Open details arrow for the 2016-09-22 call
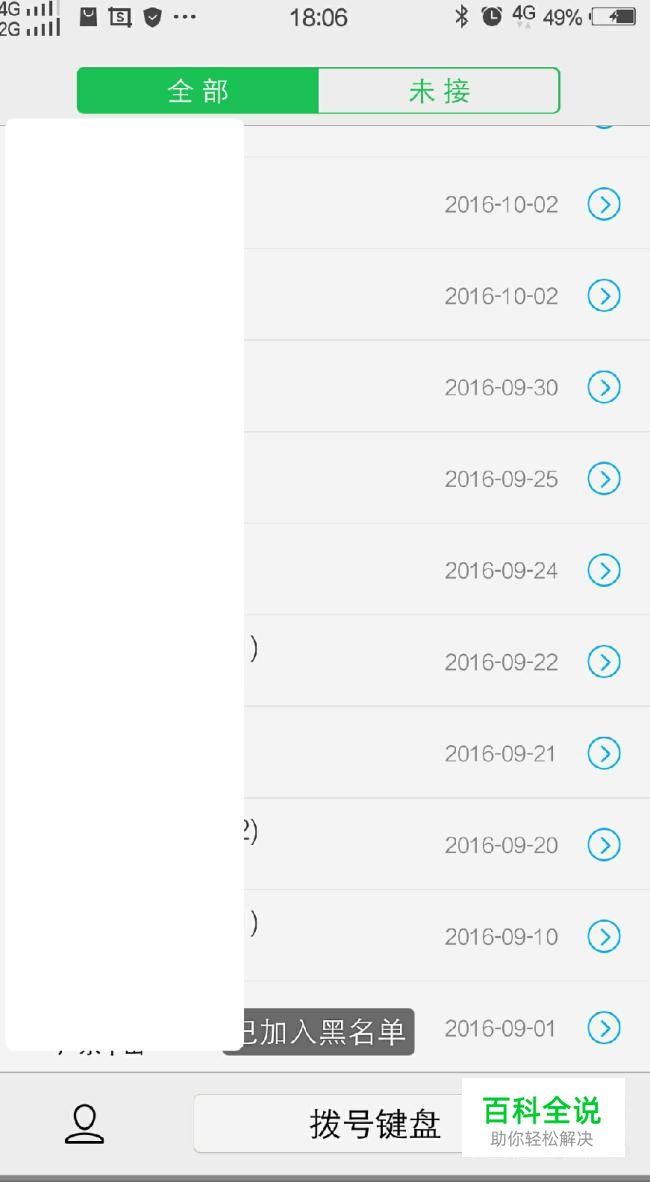This screenshot has height=1182, width=650. [604, 662]
